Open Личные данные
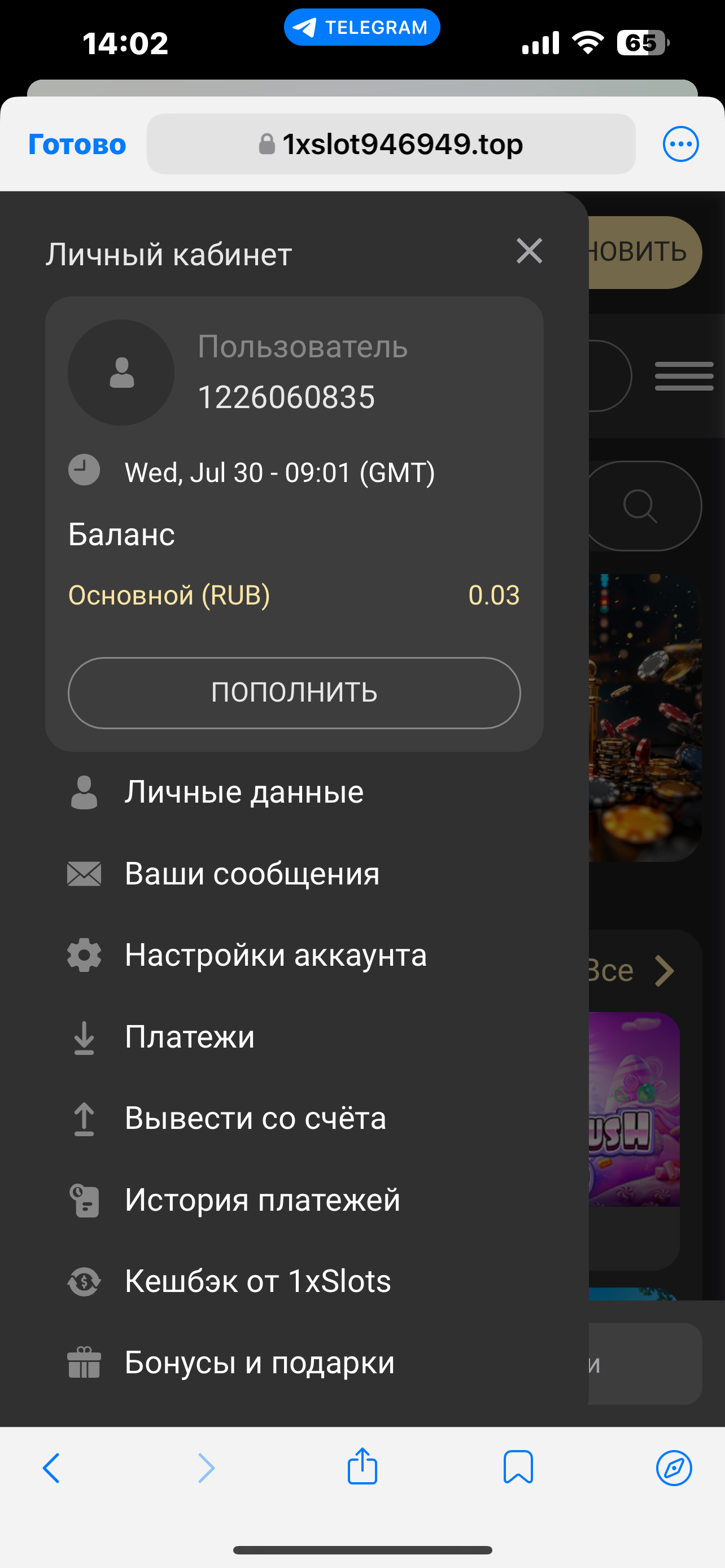 [x=243, y=792]
